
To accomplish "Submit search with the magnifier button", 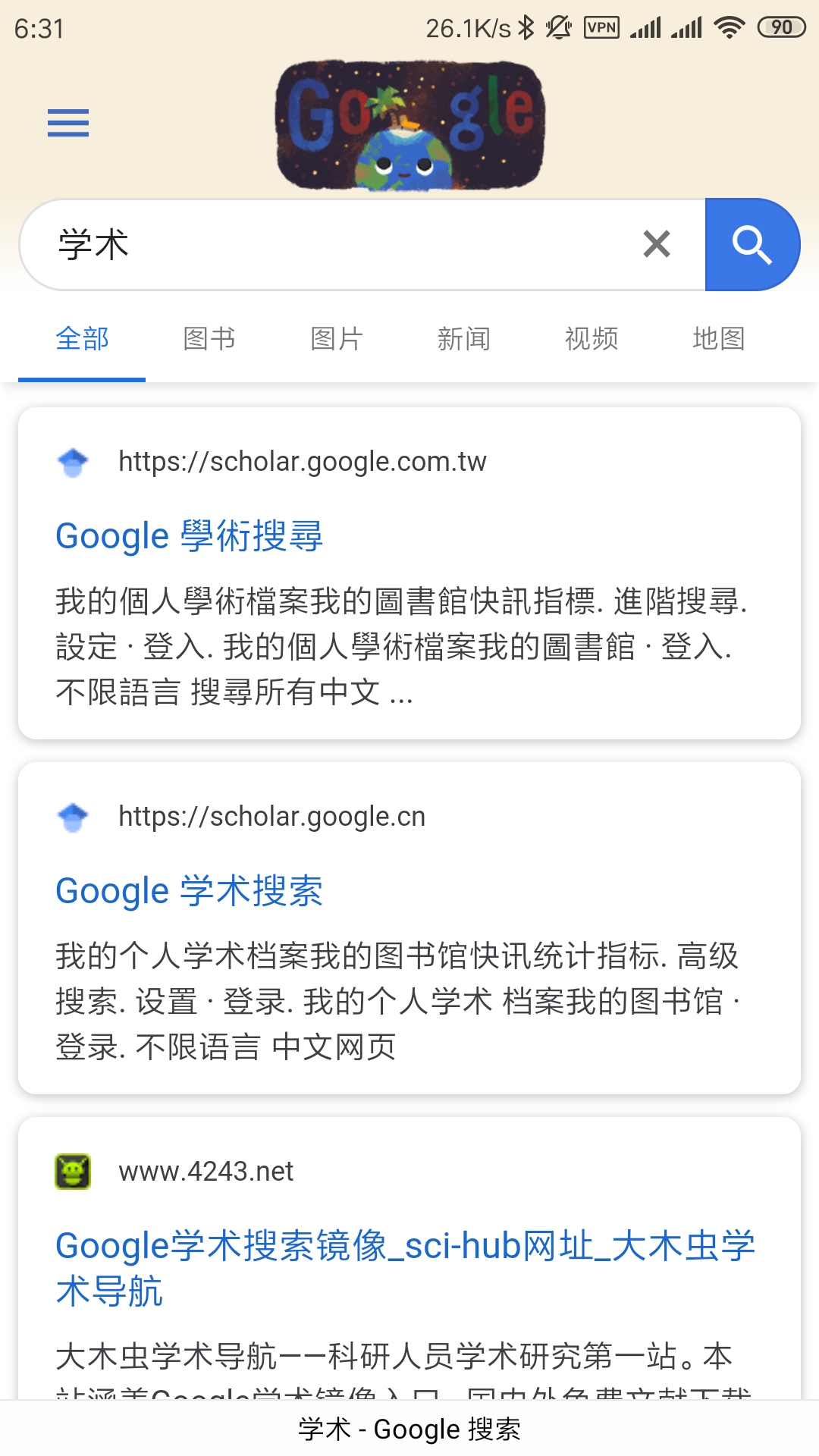I will [752, 245].
